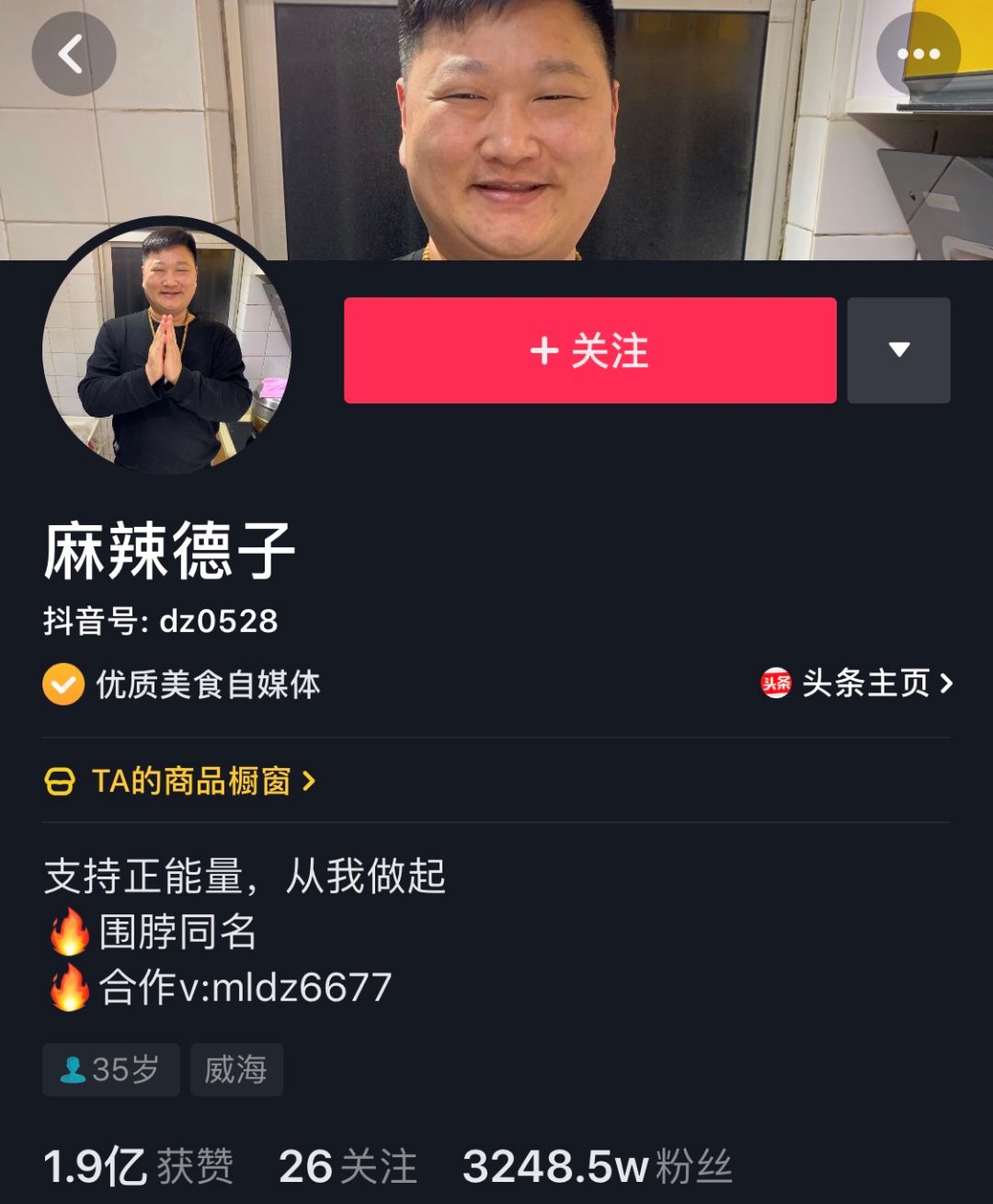Expand 头条主页 via its right chevron
The image size is (993, 1204).
(945, 684)
